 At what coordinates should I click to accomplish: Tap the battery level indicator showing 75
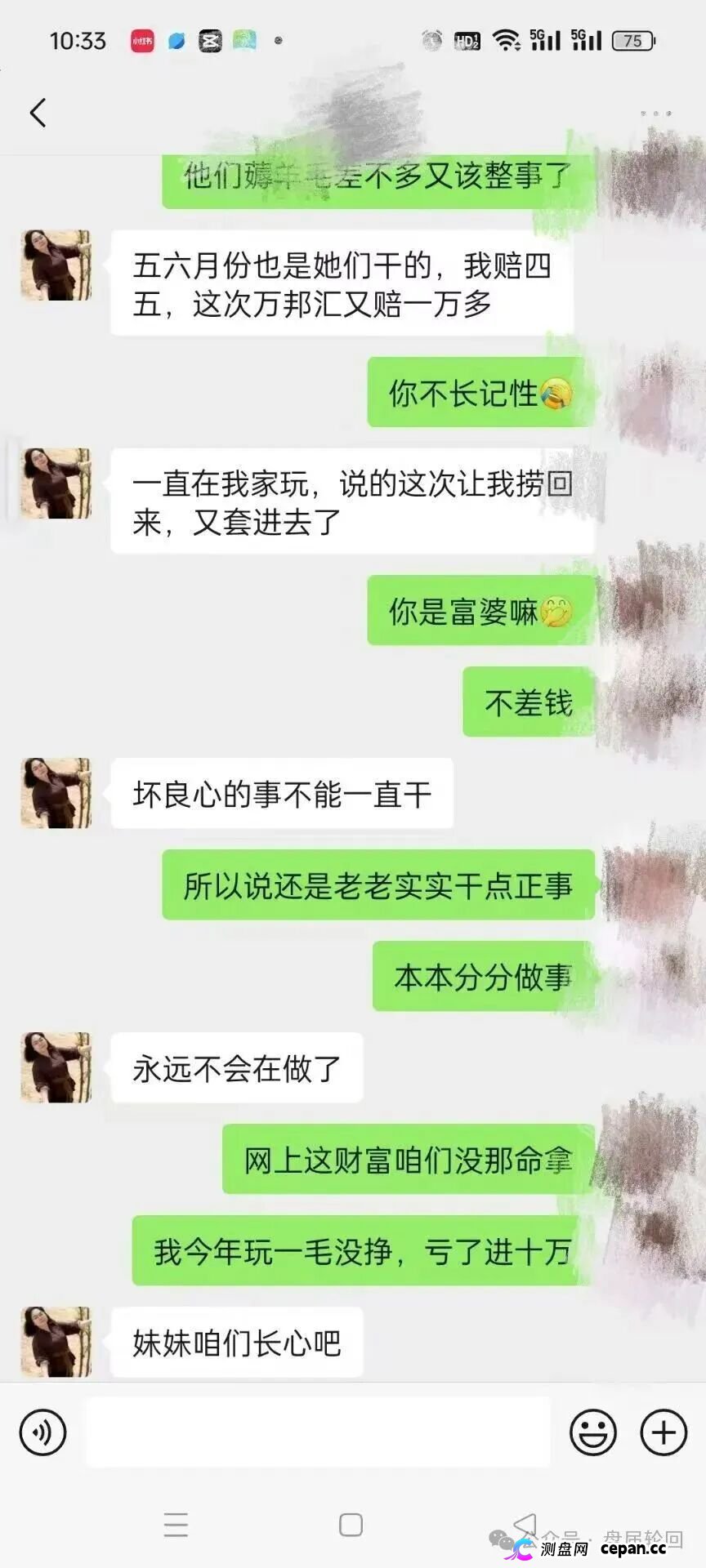(x=633, y=38)
